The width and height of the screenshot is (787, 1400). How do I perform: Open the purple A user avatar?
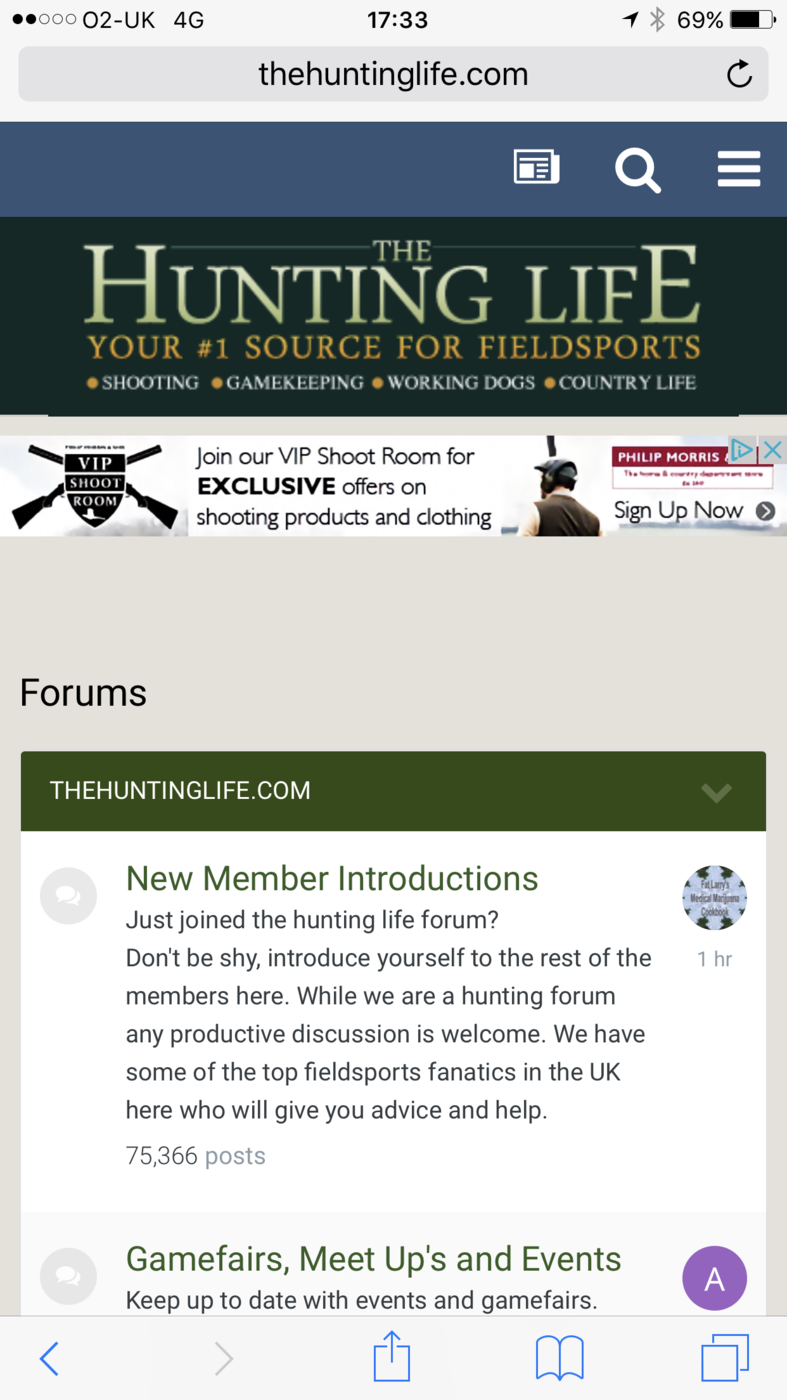point(714,1278)
